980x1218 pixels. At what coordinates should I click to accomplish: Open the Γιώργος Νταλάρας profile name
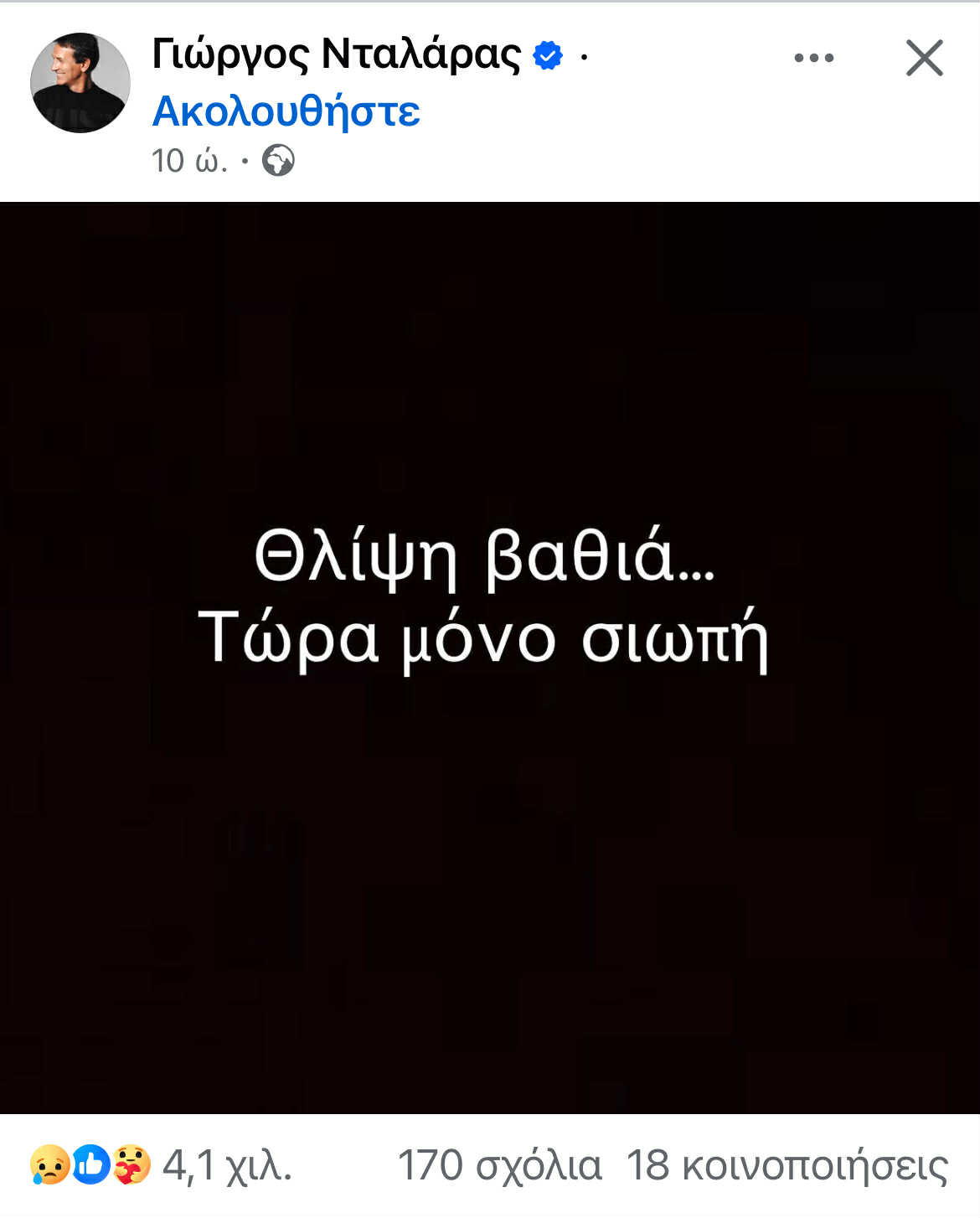(x=336, y=55)
